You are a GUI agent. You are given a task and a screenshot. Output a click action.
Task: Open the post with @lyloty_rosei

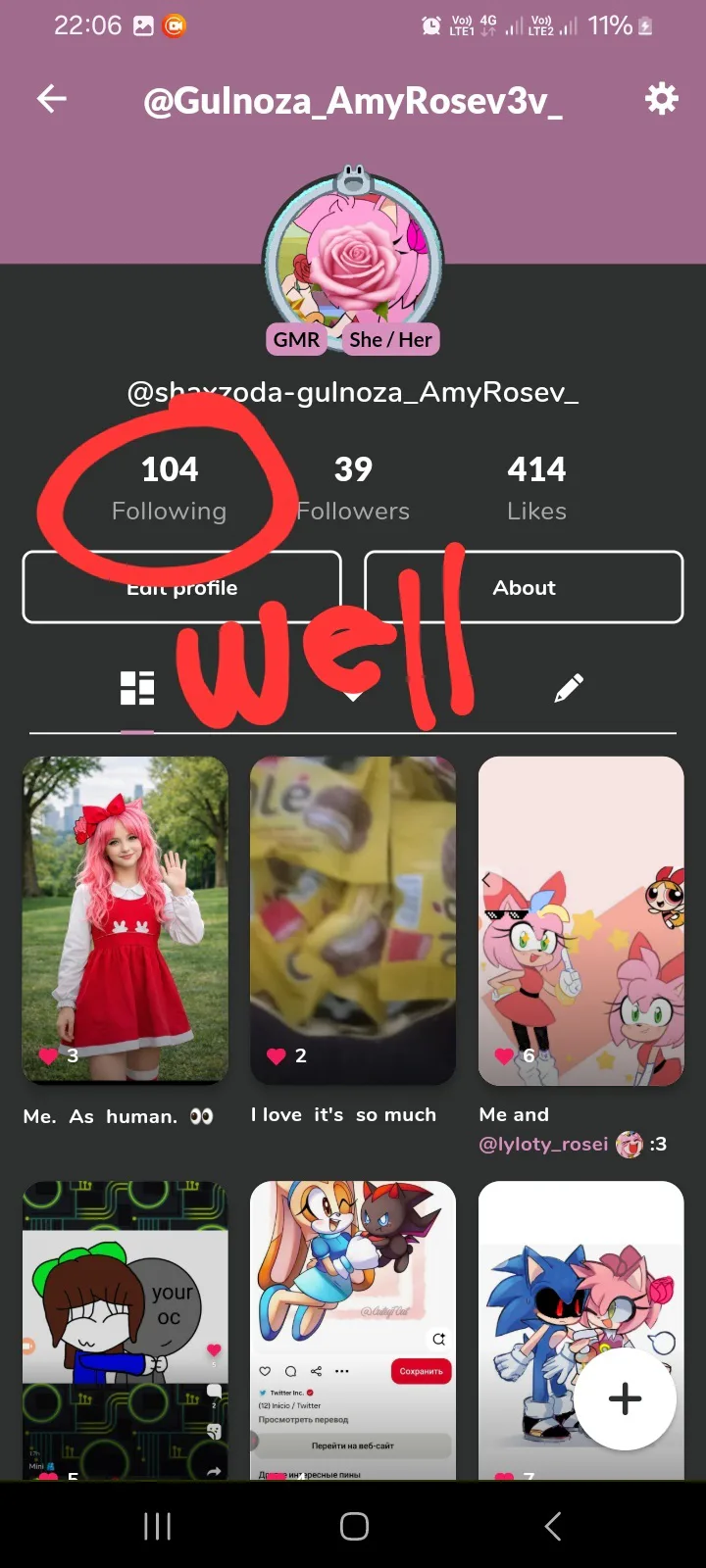580,920
